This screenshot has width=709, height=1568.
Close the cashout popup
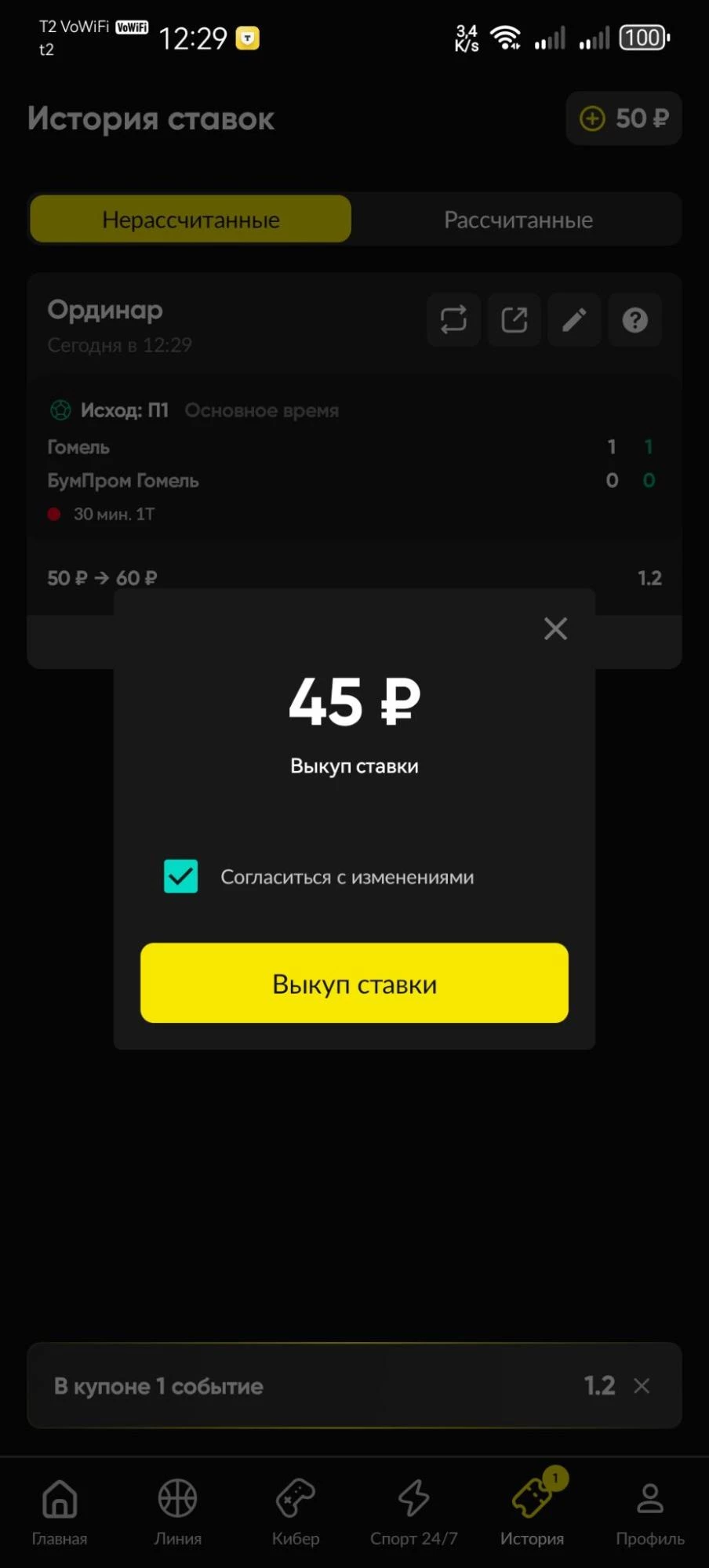point(555,628)
